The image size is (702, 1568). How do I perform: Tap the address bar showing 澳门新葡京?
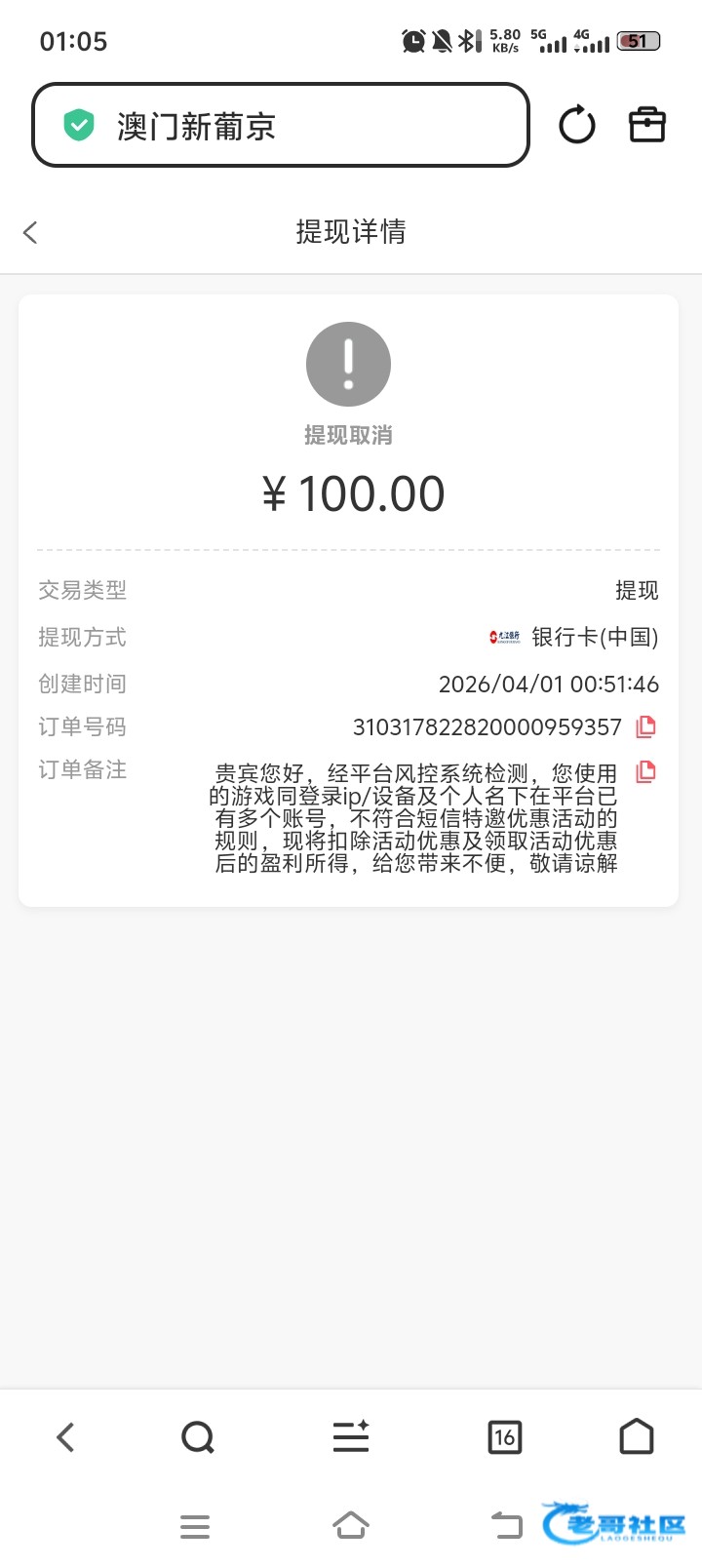click(x=281, y=126)
